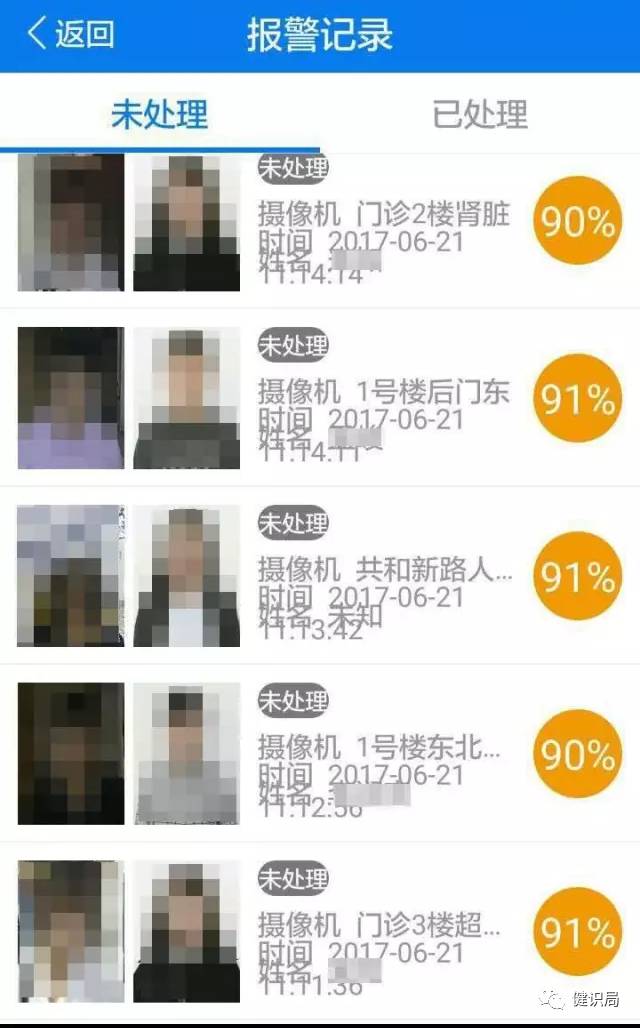Go back with the 返回 button
Screen dimensions: 640x1028
point(70,34)
